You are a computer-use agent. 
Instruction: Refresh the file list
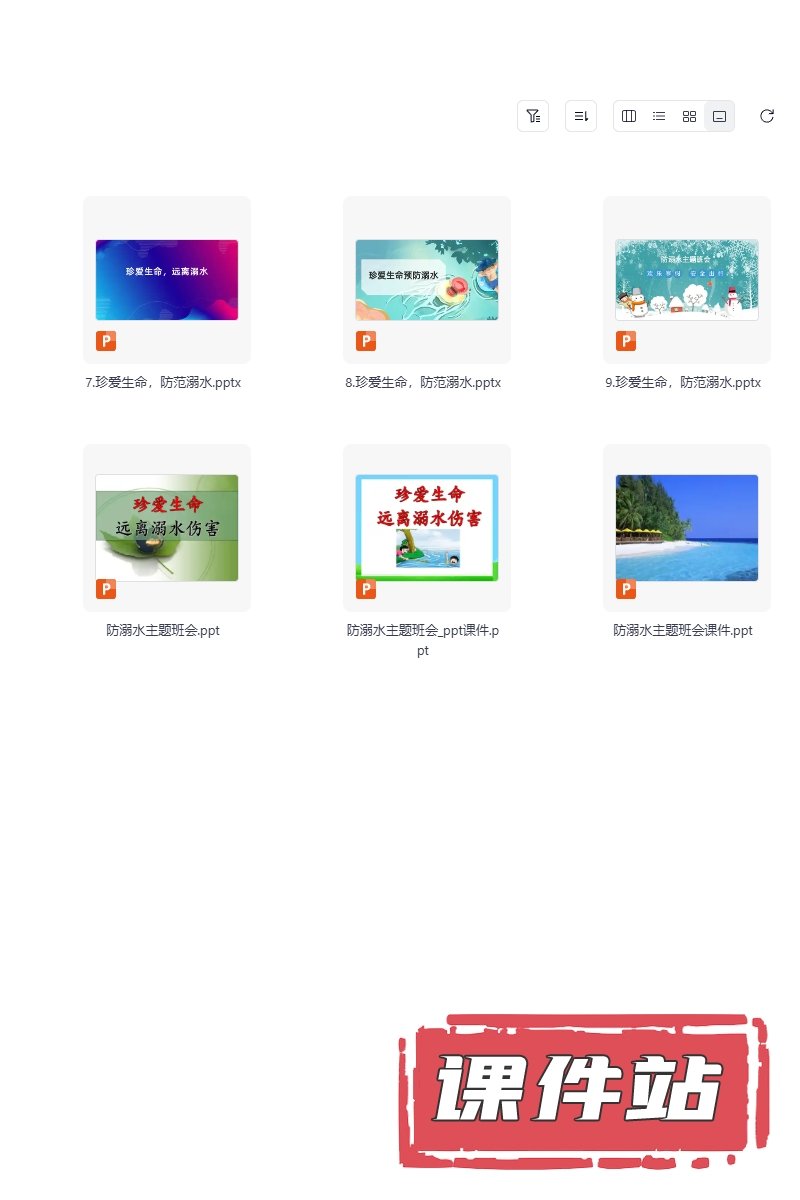pyautogui.click(x=767, y=116)
